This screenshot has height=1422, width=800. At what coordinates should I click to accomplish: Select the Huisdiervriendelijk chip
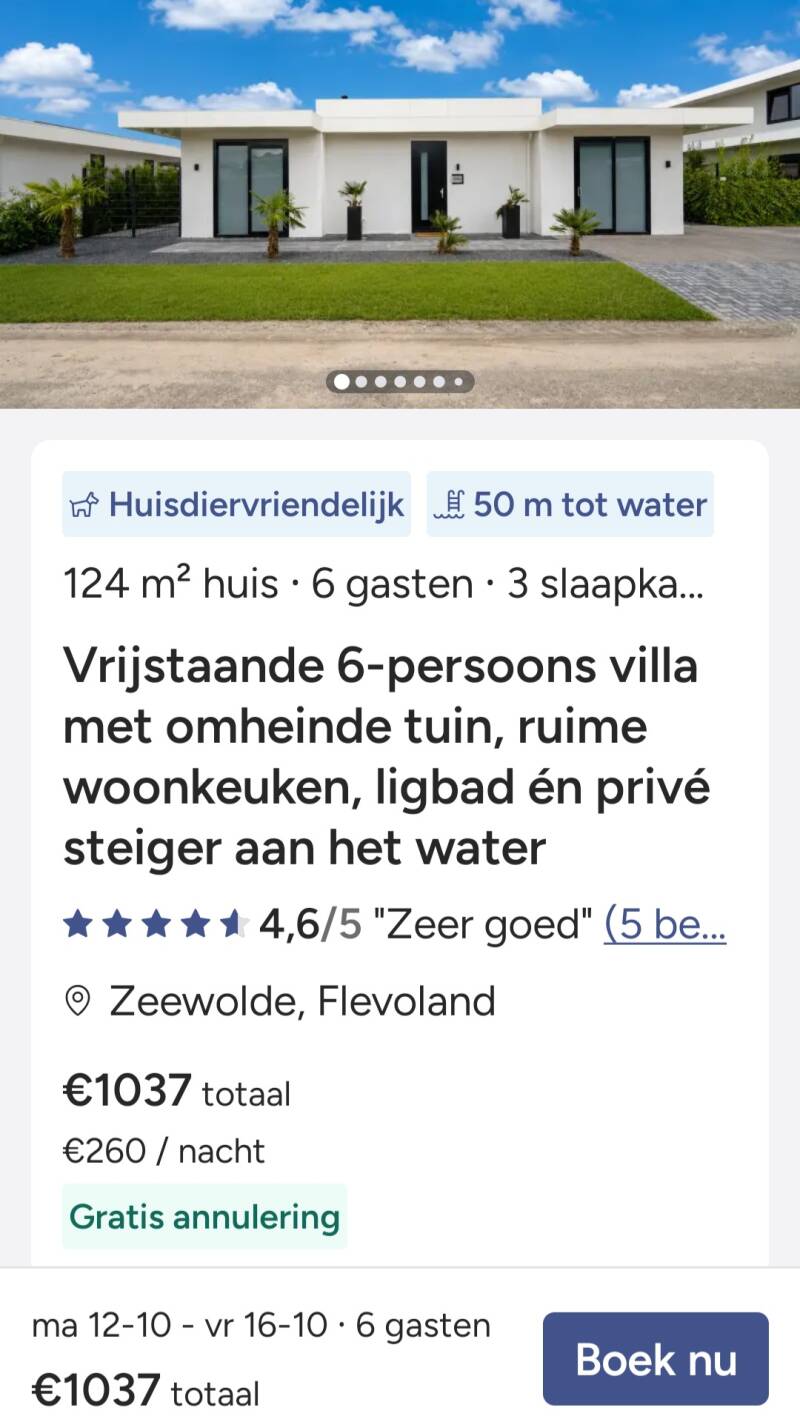[237, 504]
